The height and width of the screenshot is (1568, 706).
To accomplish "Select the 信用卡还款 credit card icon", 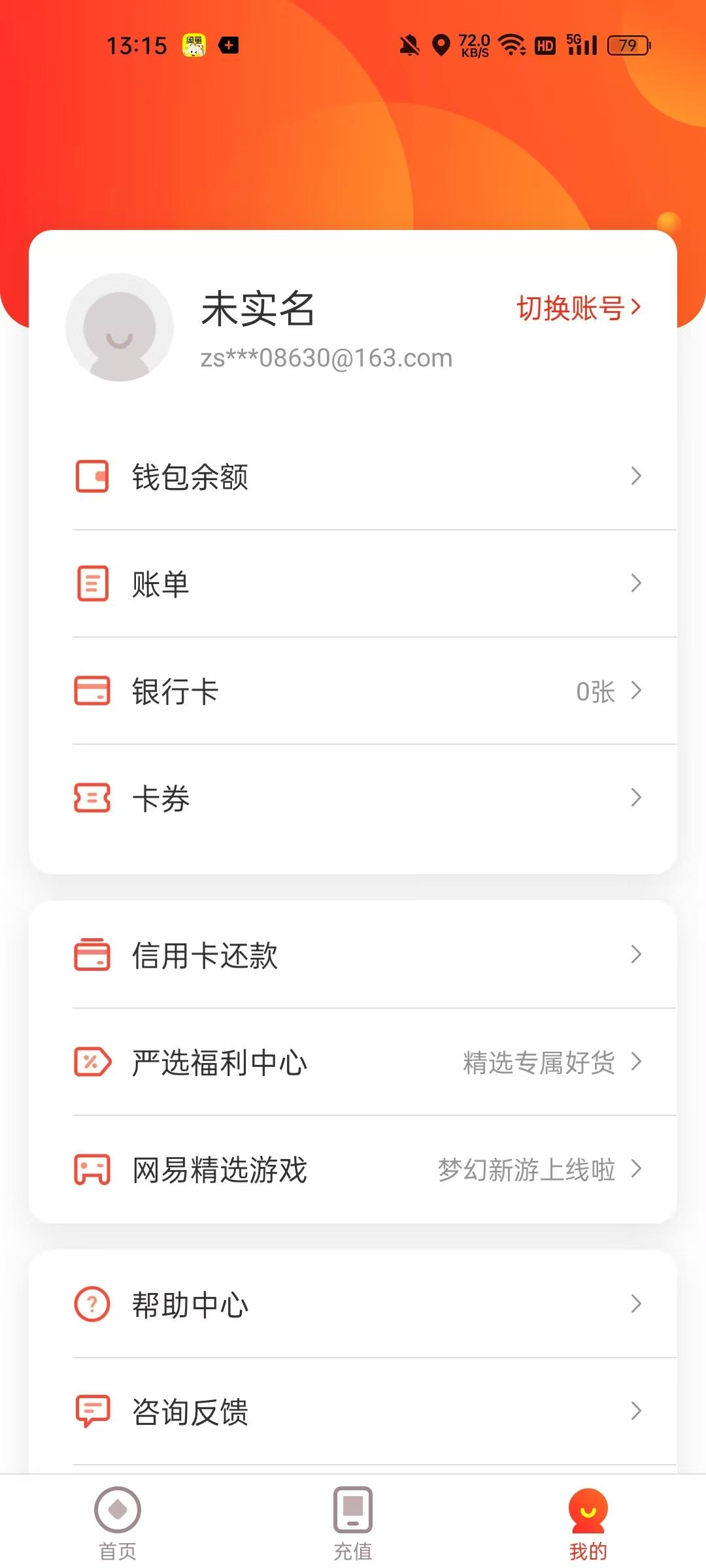I will pos(92,956).
